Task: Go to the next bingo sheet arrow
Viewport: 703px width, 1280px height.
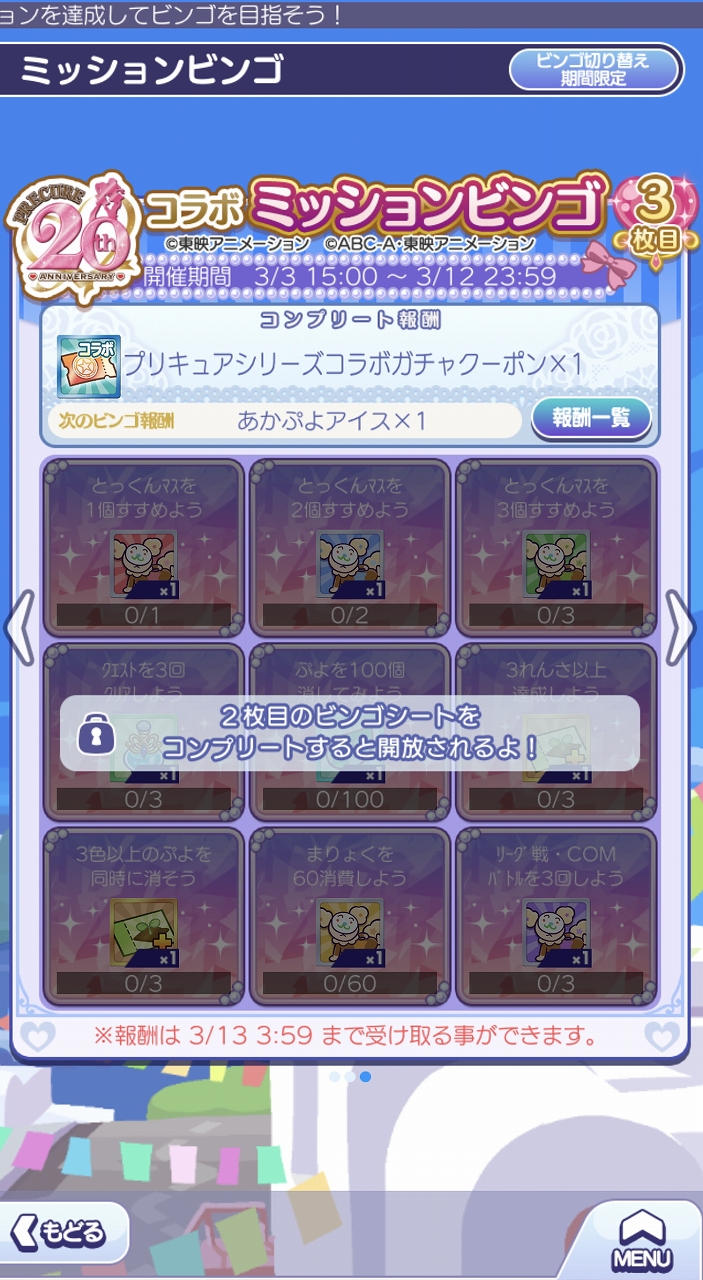Action: (x=681, y=628)
